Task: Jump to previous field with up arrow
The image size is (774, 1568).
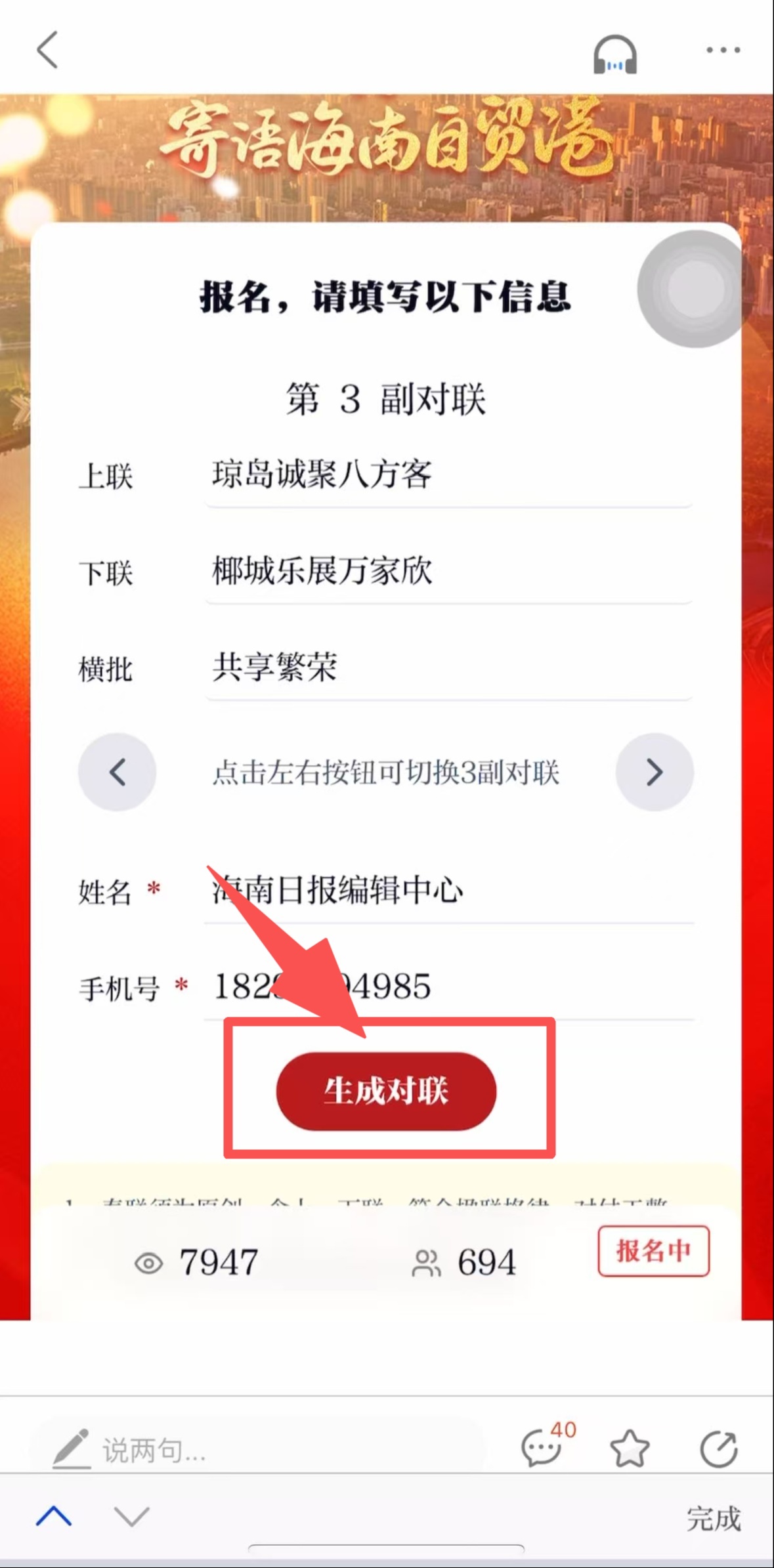Action: point(54,1517)
